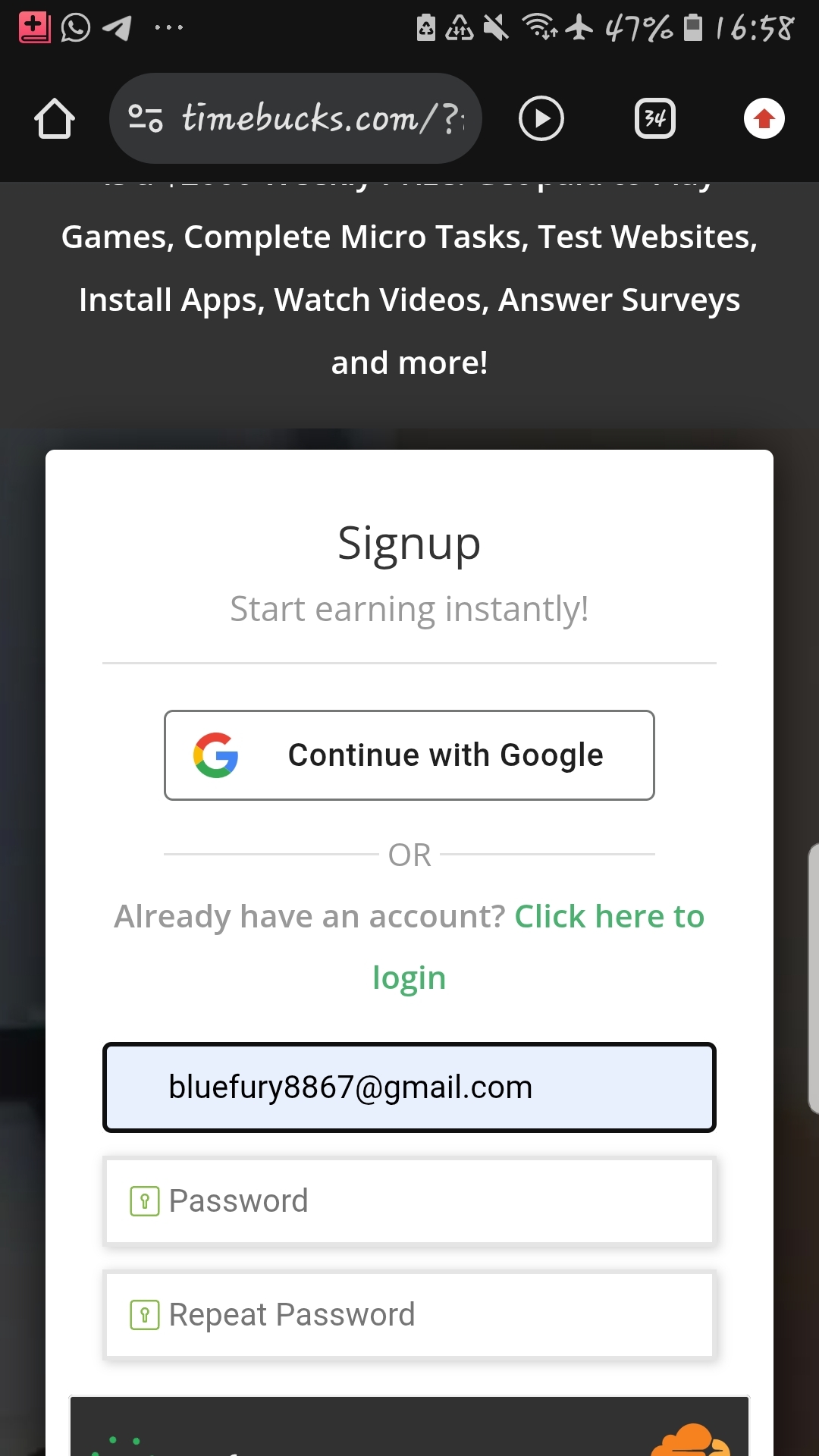Tap the red update arrow icon
This screenshot has width=819, height=1456.
pos(764,119)
